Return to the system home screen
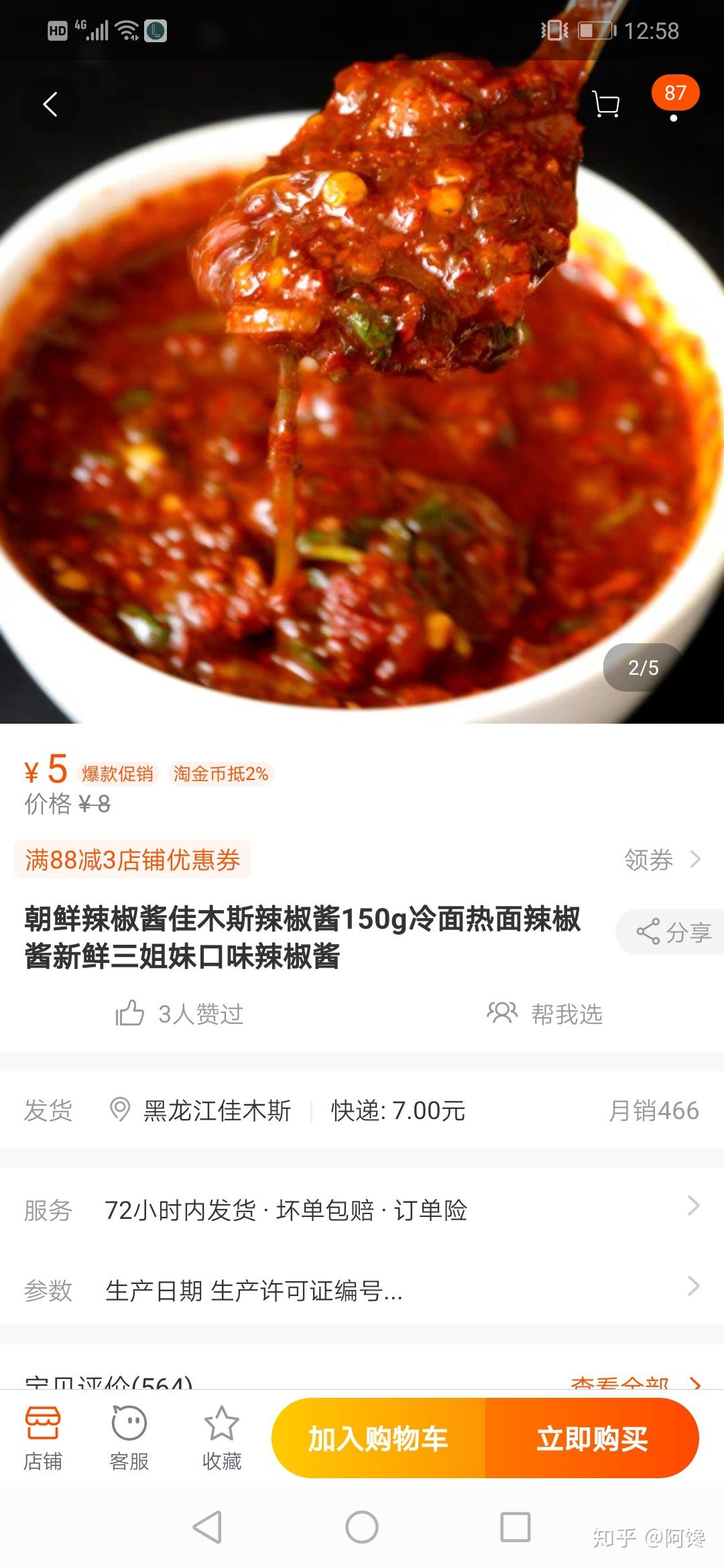This screenshot has width=724, height=1568. pos(362,1528)
